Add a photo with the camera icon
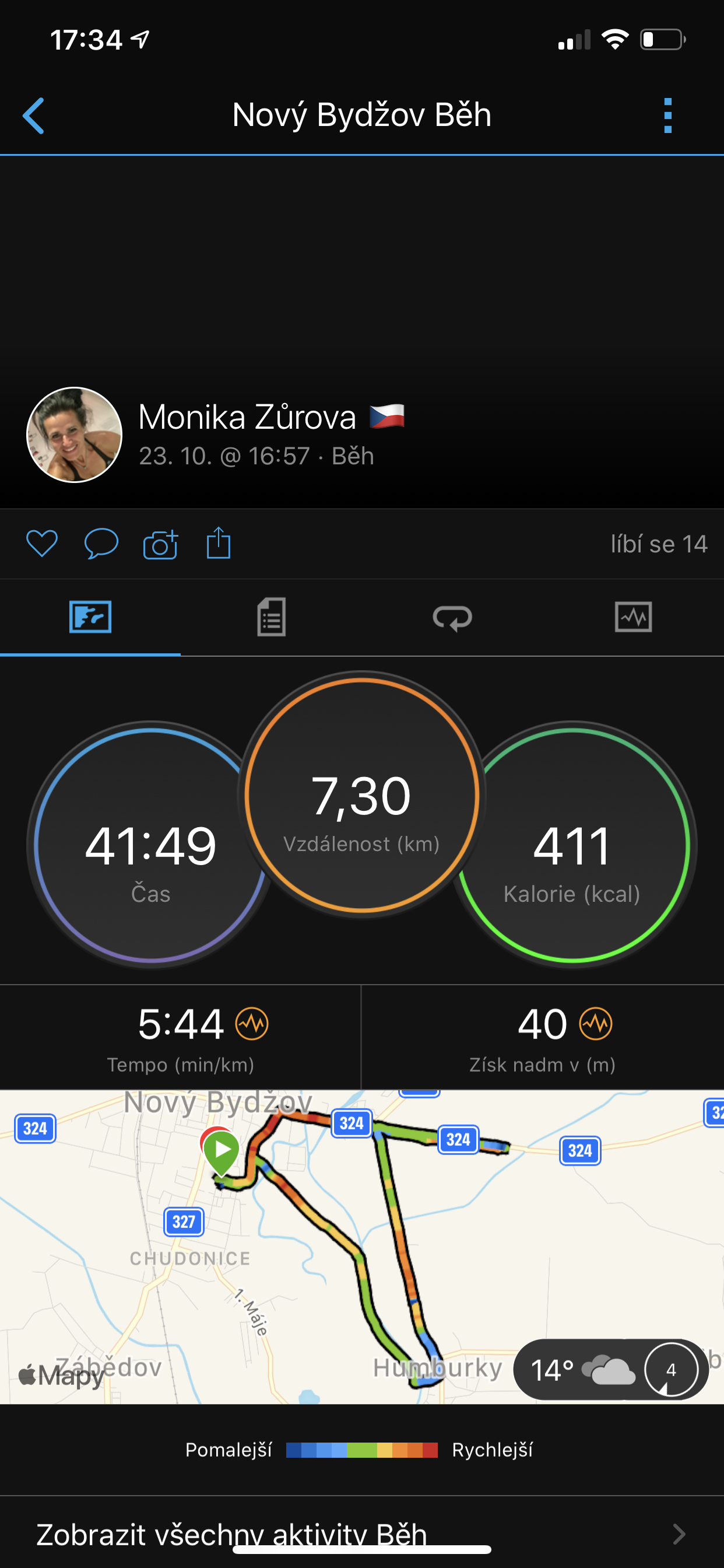The height and width of the screenshot is (1568, 724). (161, 543)
